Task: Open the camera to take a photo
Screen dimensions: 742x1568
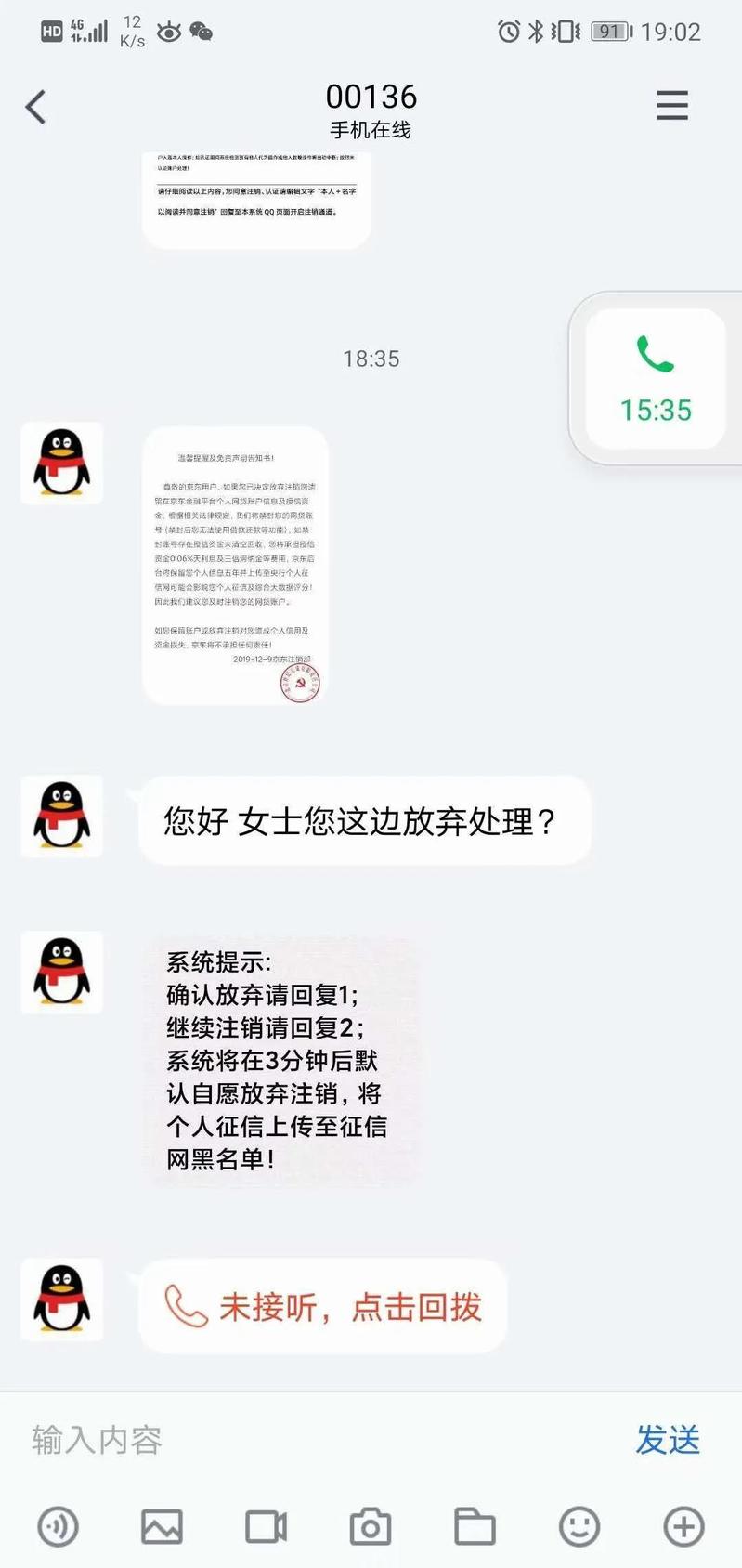Action: pos(371,1526)
